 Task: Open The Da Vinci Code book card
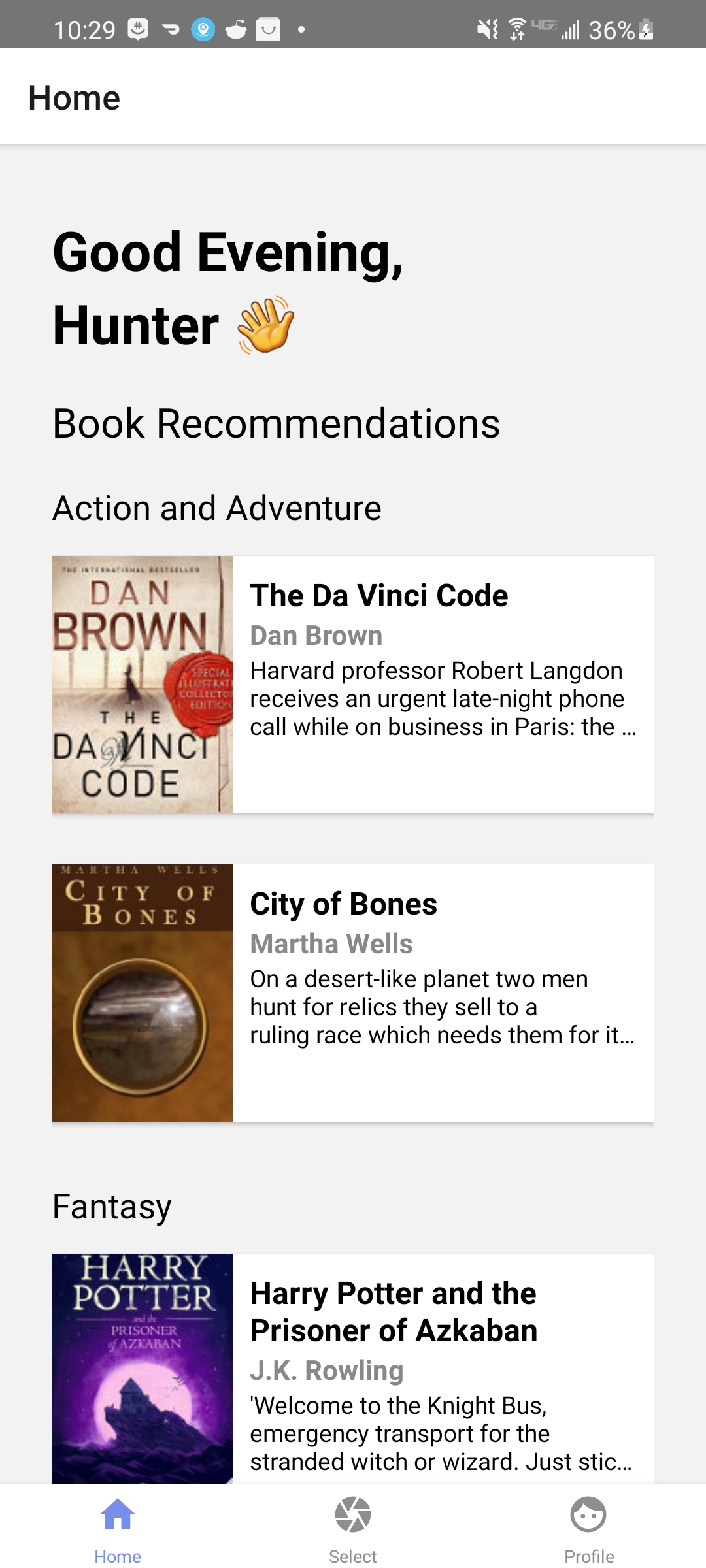(353, 684)
